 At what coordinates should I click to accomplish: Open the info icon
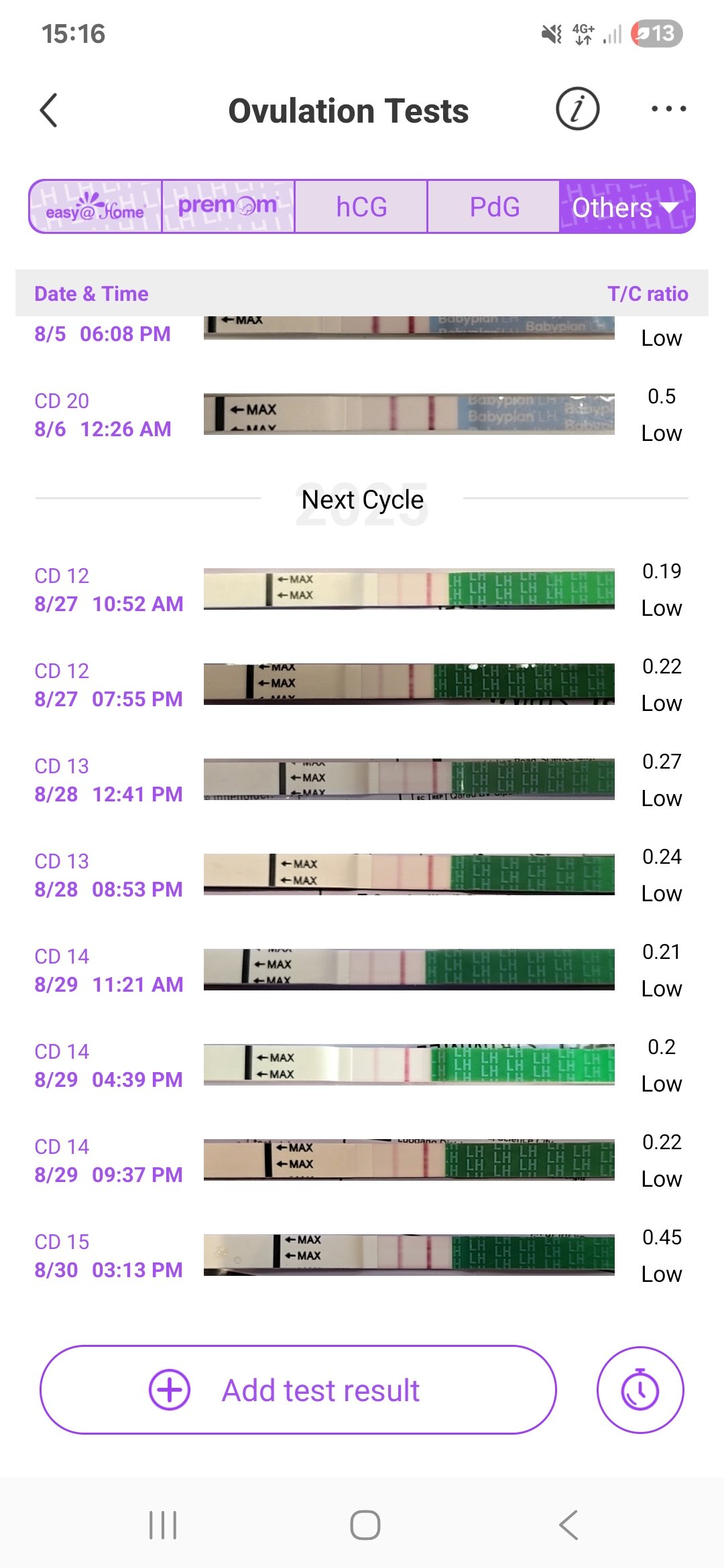[x=577, y=109]
